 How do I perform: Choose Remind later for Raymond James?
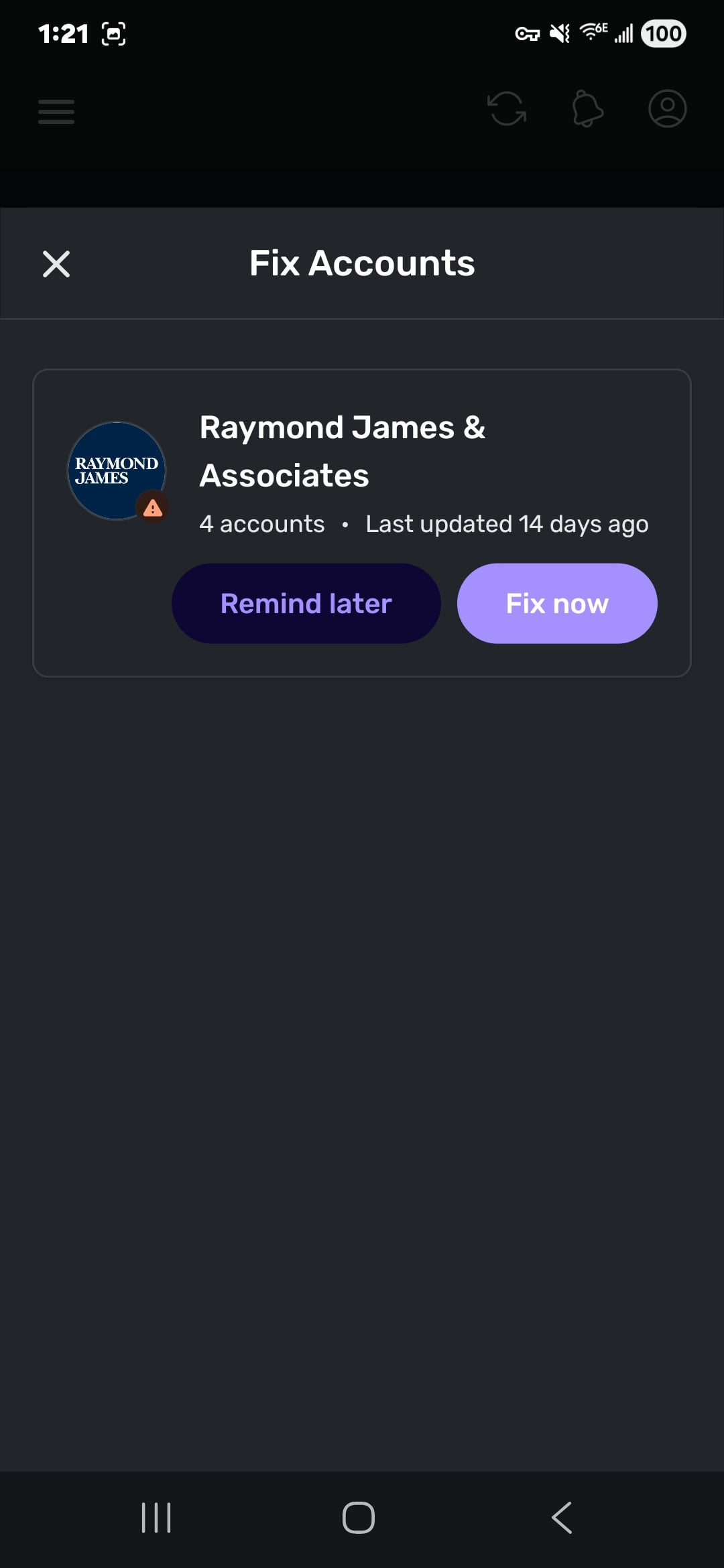coord(306,604)
